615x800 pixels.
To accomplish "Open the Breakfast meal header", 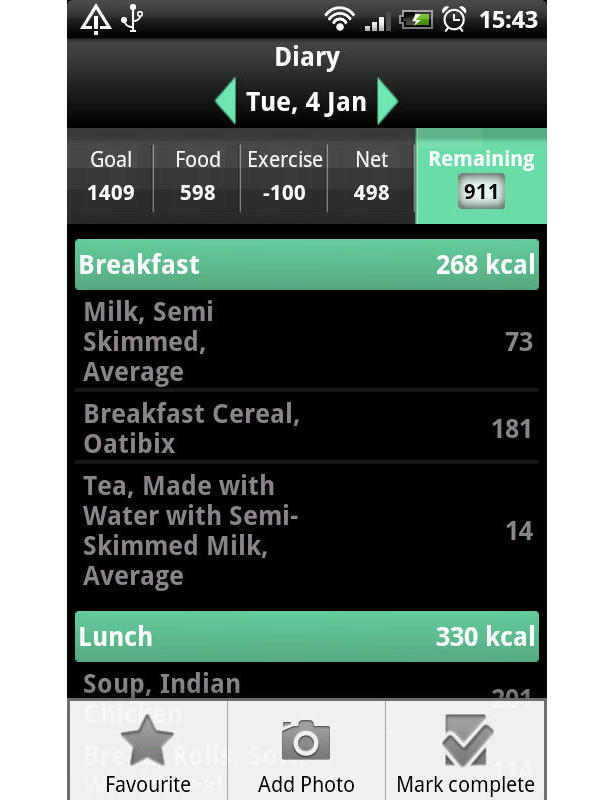I will (306, 265).
